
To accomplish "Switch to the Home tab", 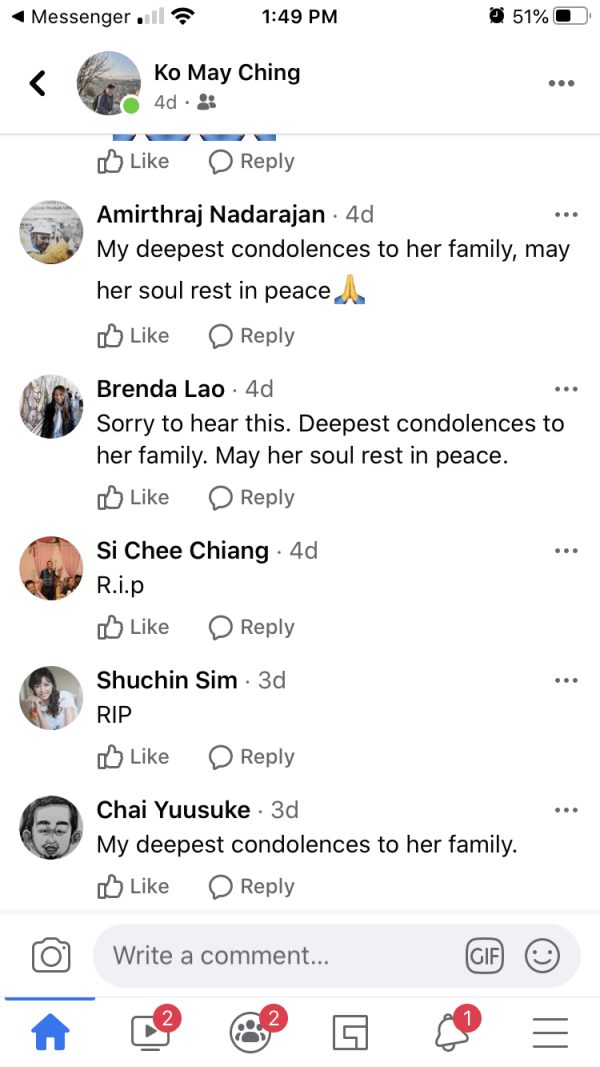I will coord(50,1032).
